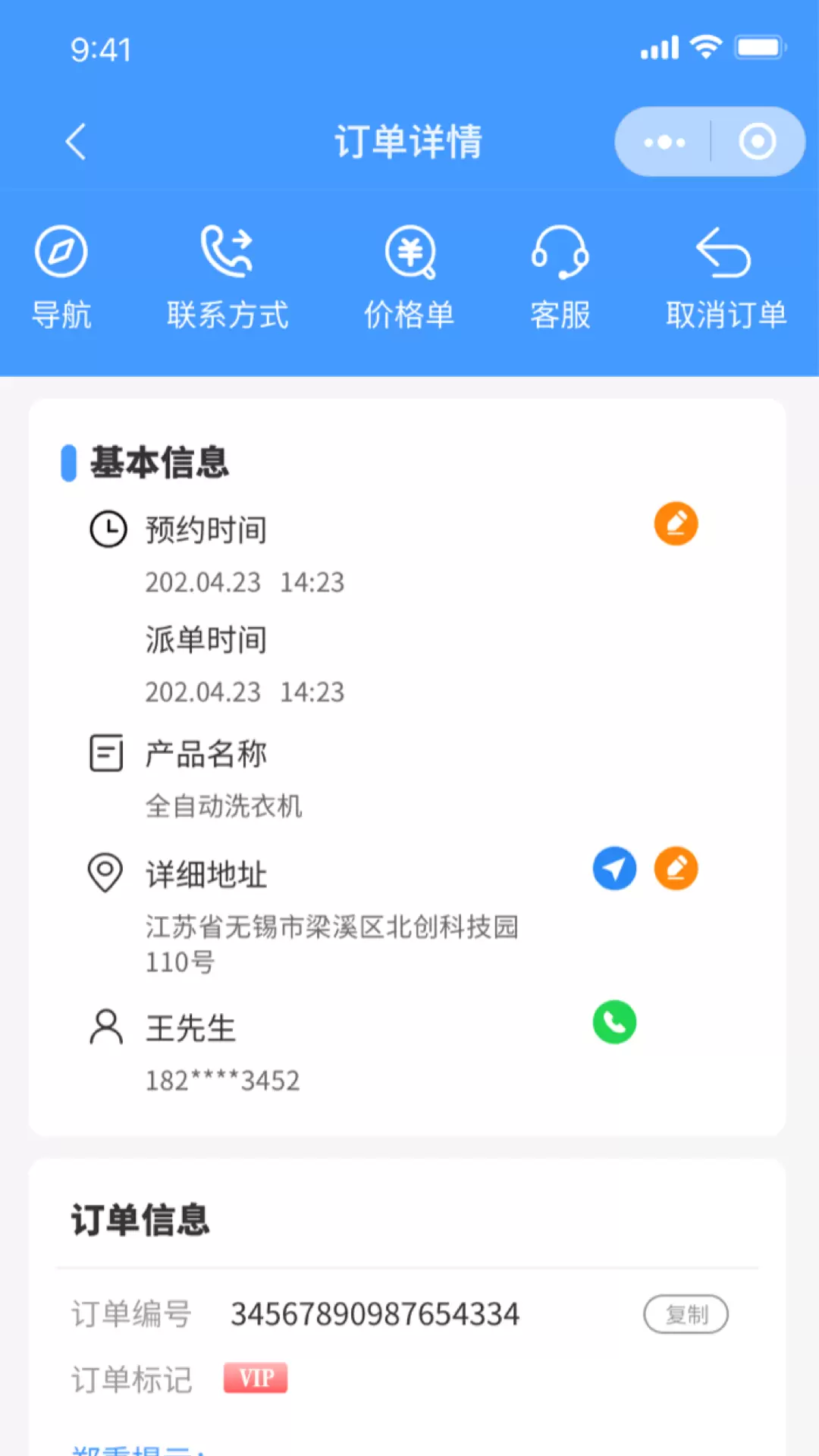Image resolution: width=819 pixels, height=1456 pixels.
Task: Copy the order number with 复制
Action: pos(686,1314)
